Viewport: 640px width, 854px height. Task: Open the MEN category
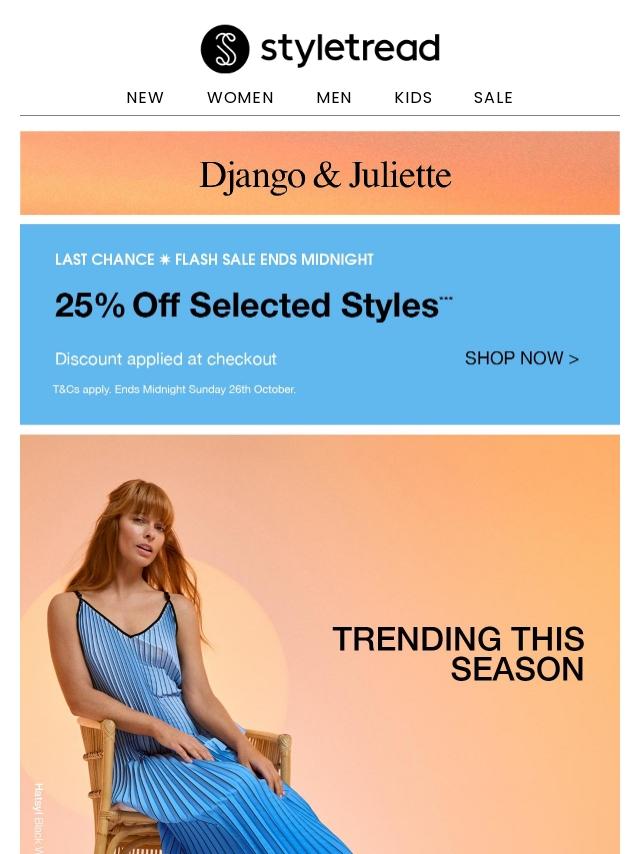[x=334, y=98]
